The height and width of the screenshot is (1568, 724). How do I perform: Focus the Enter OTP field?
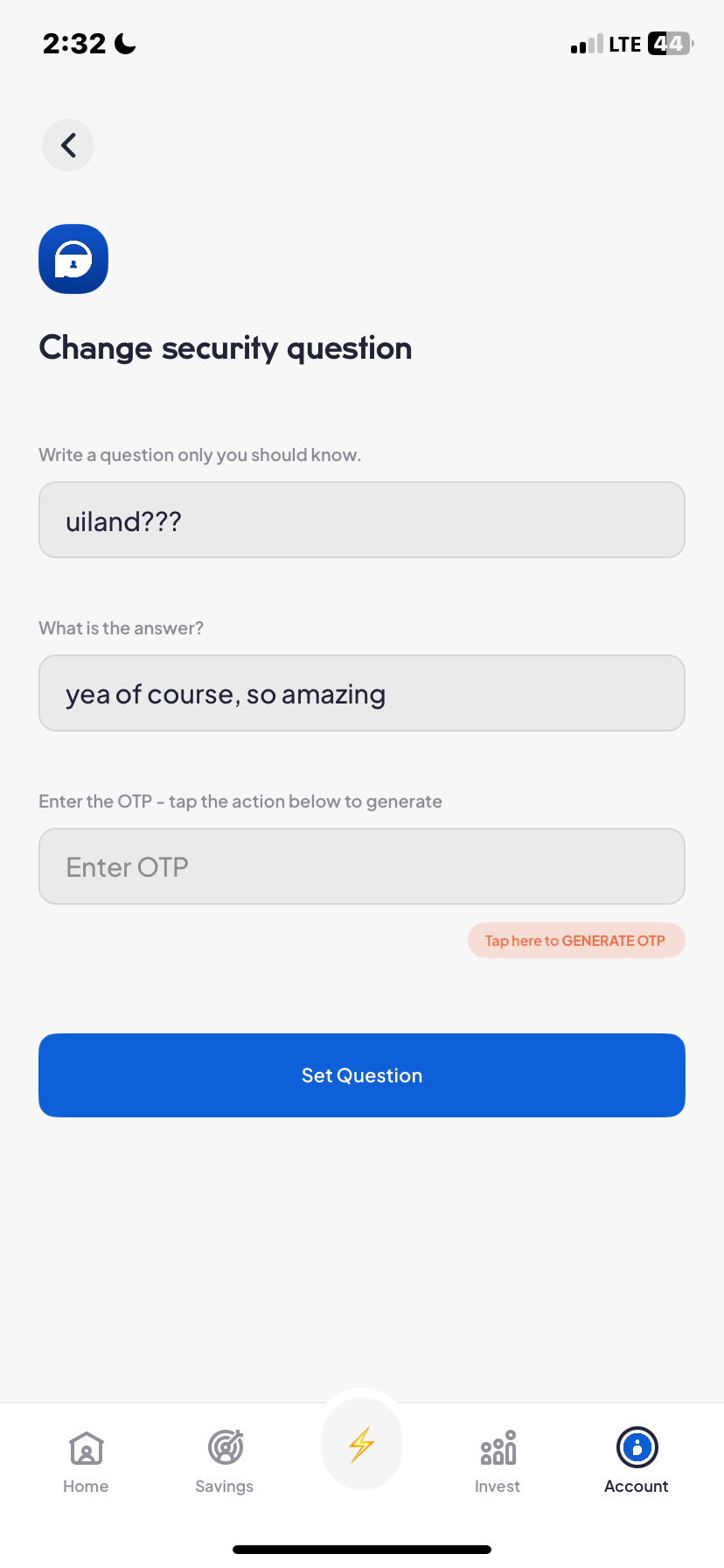362,866
